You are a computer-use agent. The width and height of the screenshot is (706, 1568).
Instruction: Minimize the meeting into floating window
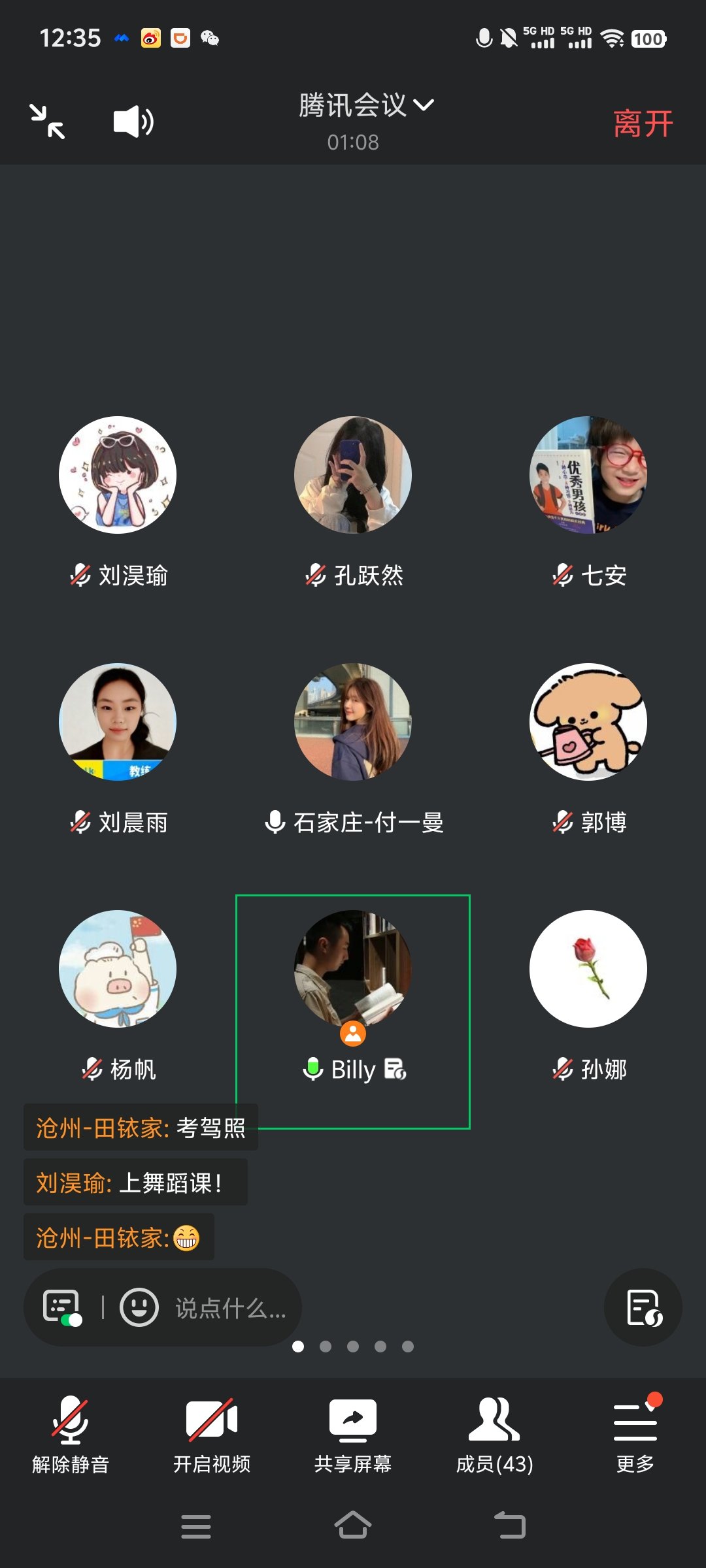click(47, 122)
